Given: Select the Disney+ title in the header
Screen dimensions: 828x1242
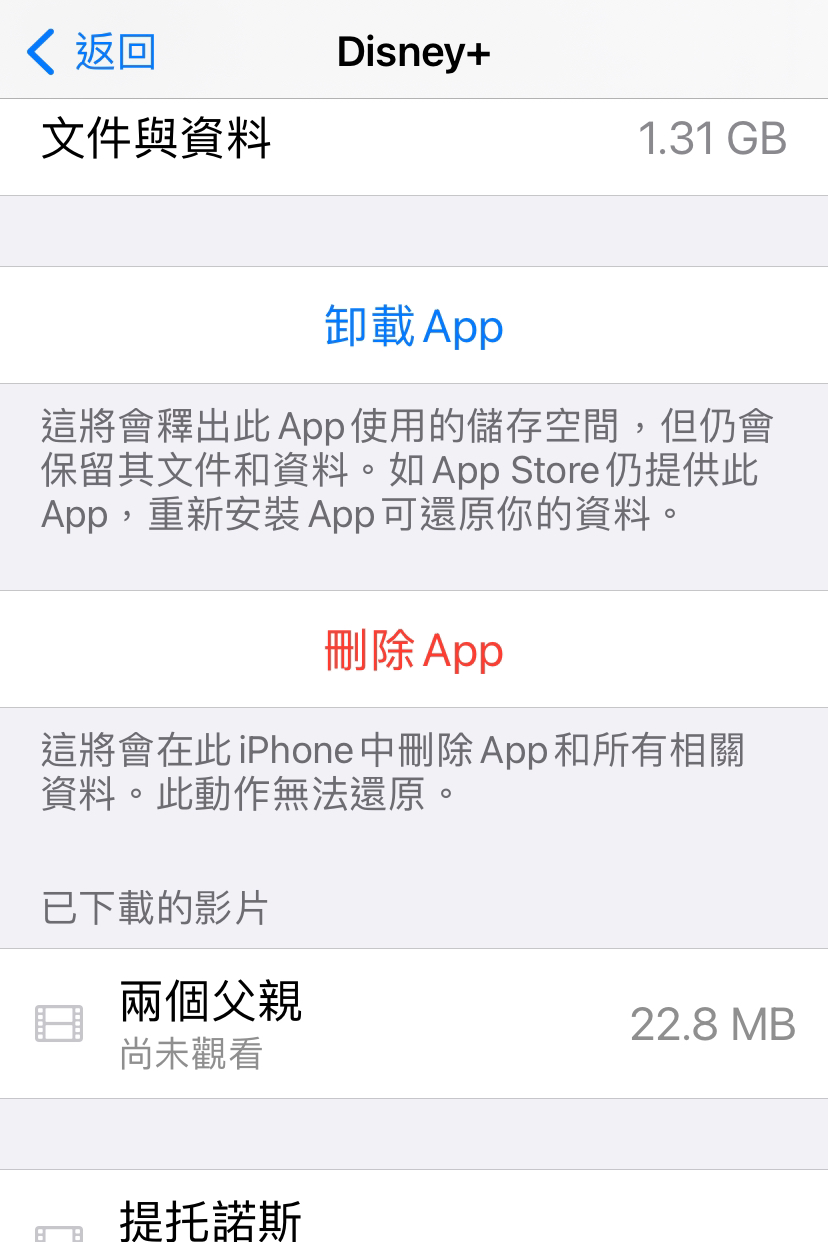Looking at the screenshot, I should 414,51.
